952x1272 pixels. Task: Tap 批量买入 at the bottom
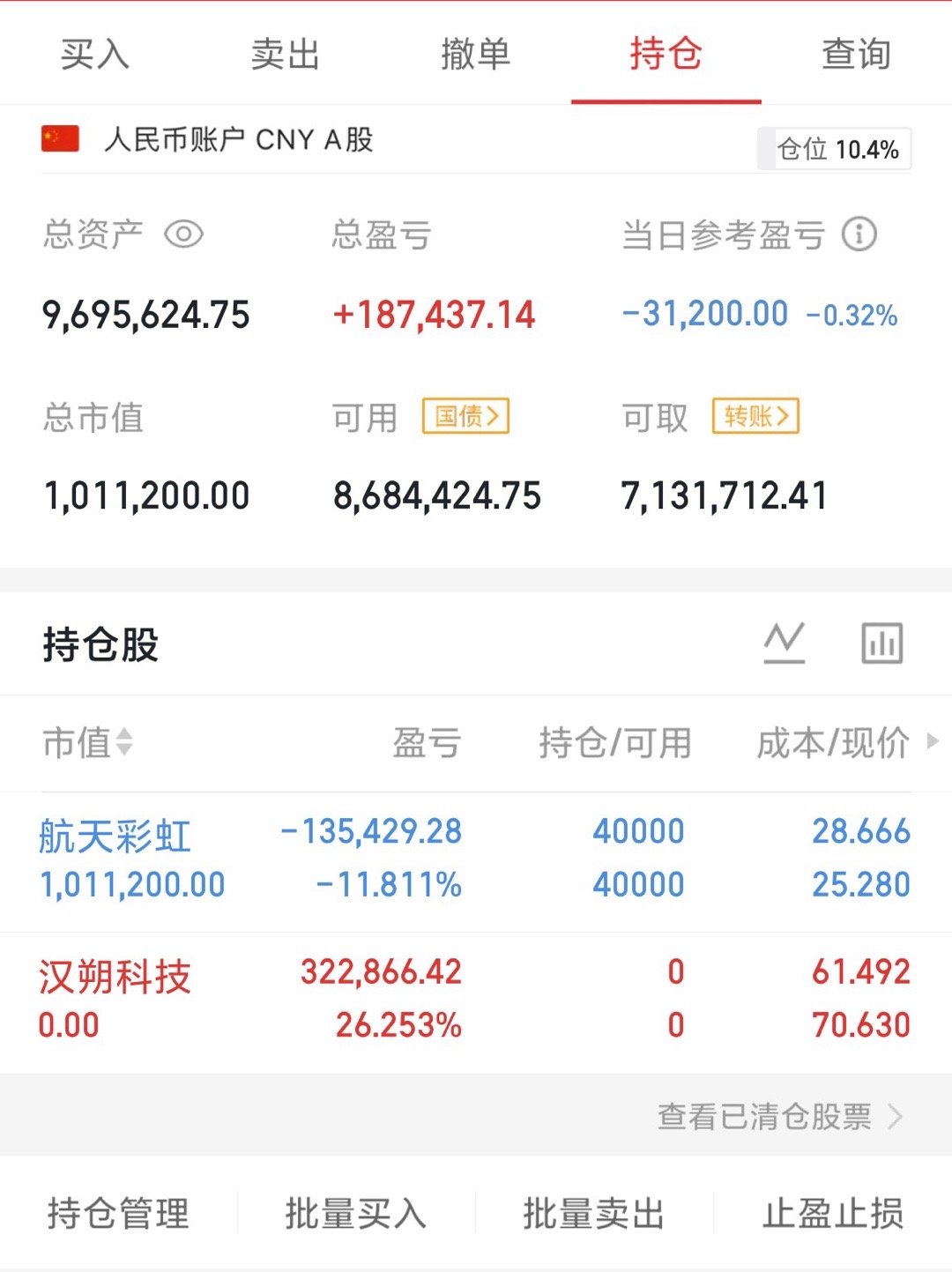[x=356, y=1214]
